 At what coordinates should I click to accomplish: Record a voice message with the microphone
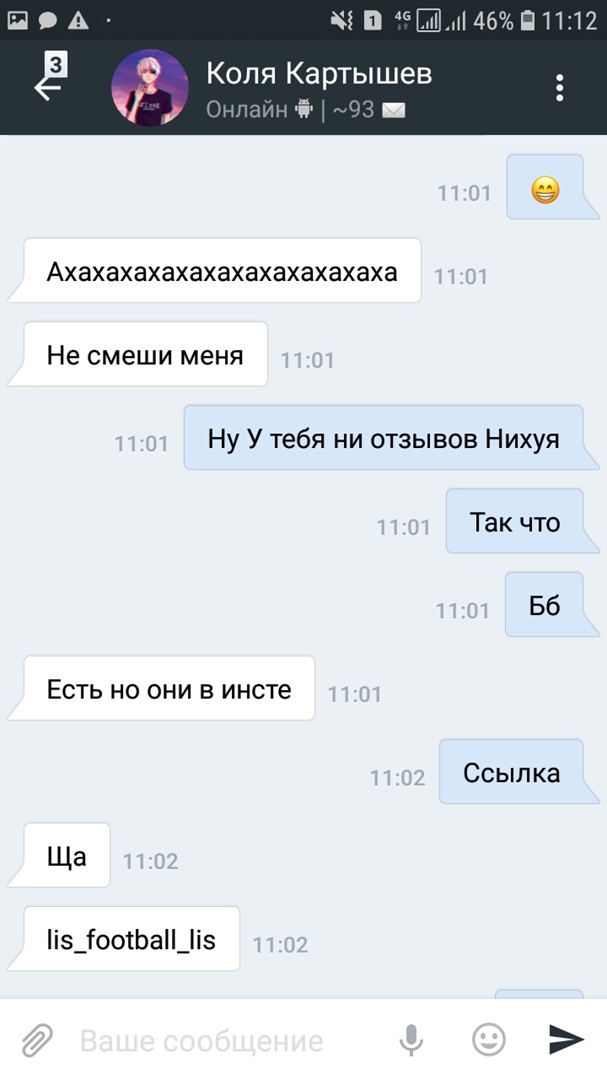click(x=411, y=1041)
